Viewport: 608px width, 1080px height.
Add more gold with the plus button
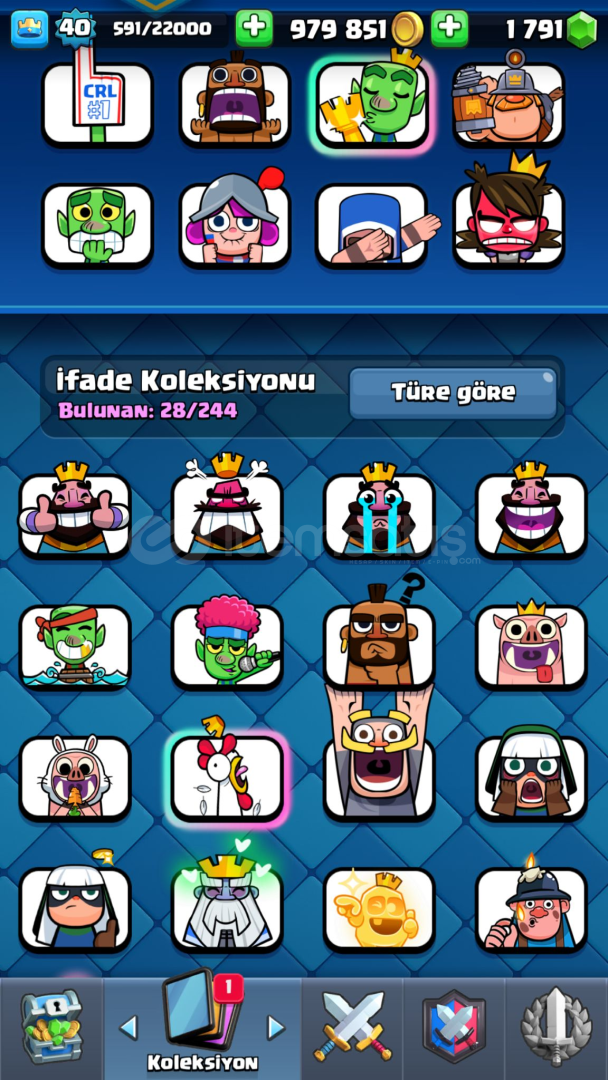point(254,28)
